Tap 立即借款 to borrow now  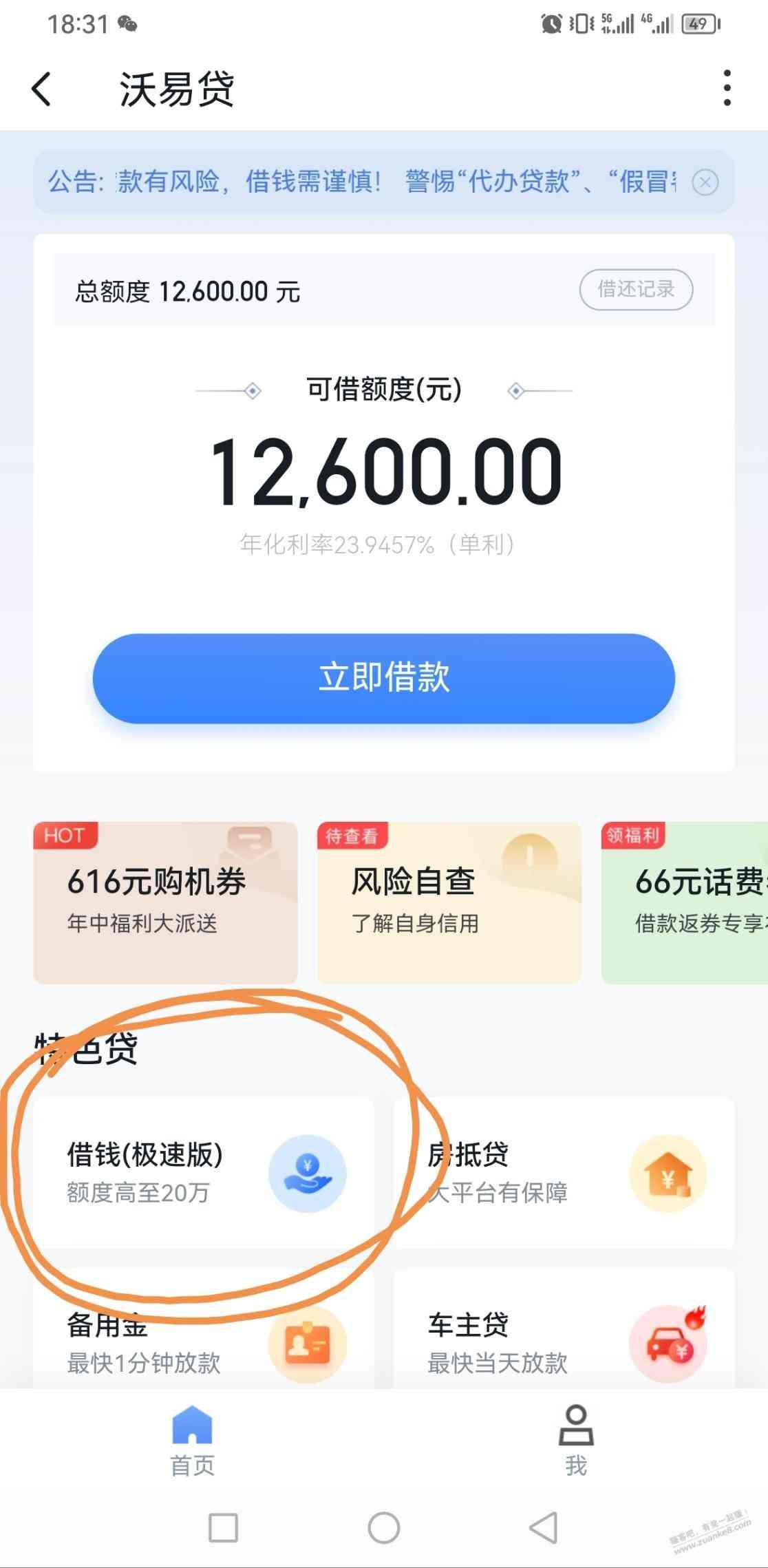(384, 678)
